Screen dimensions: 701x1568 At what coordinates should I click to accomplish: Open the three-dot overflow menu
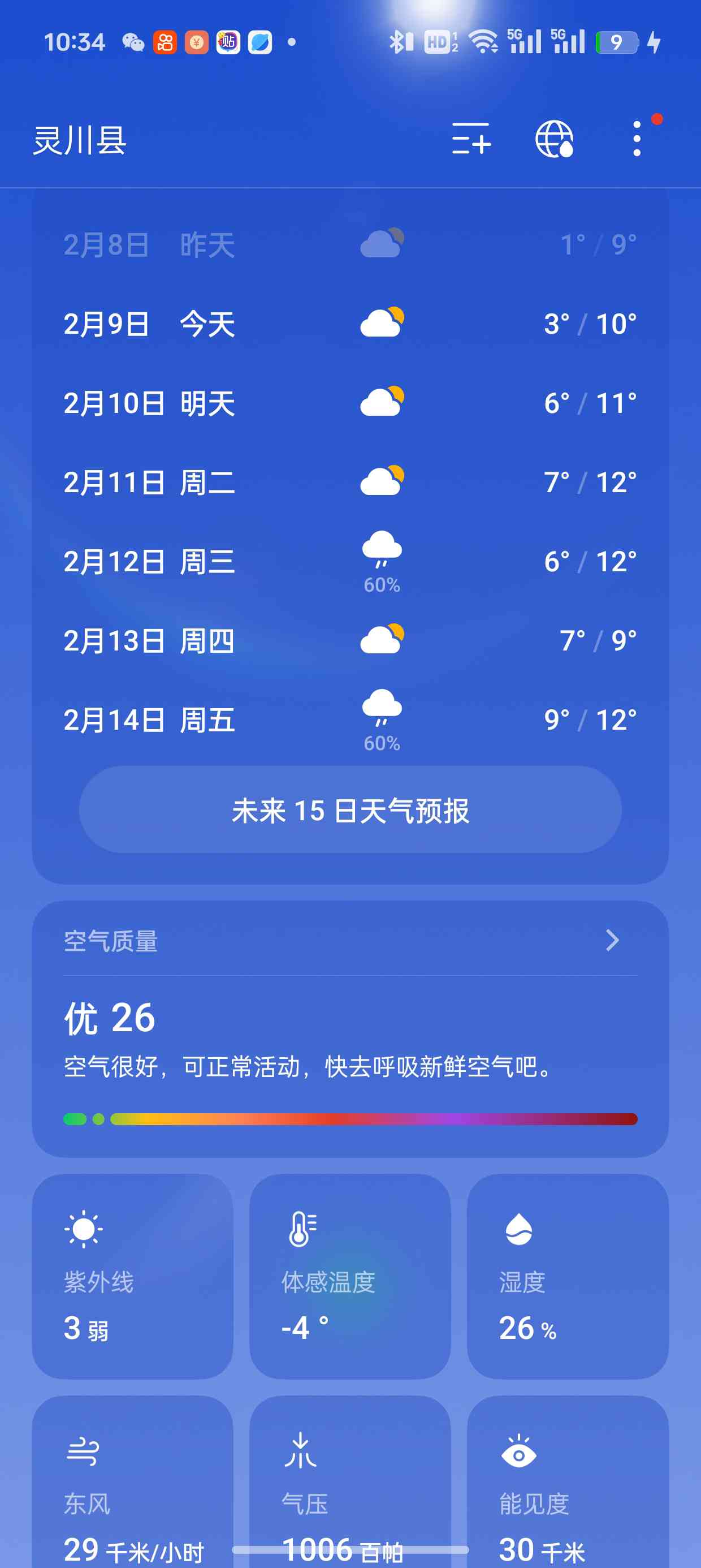click(x=637, y=139)
